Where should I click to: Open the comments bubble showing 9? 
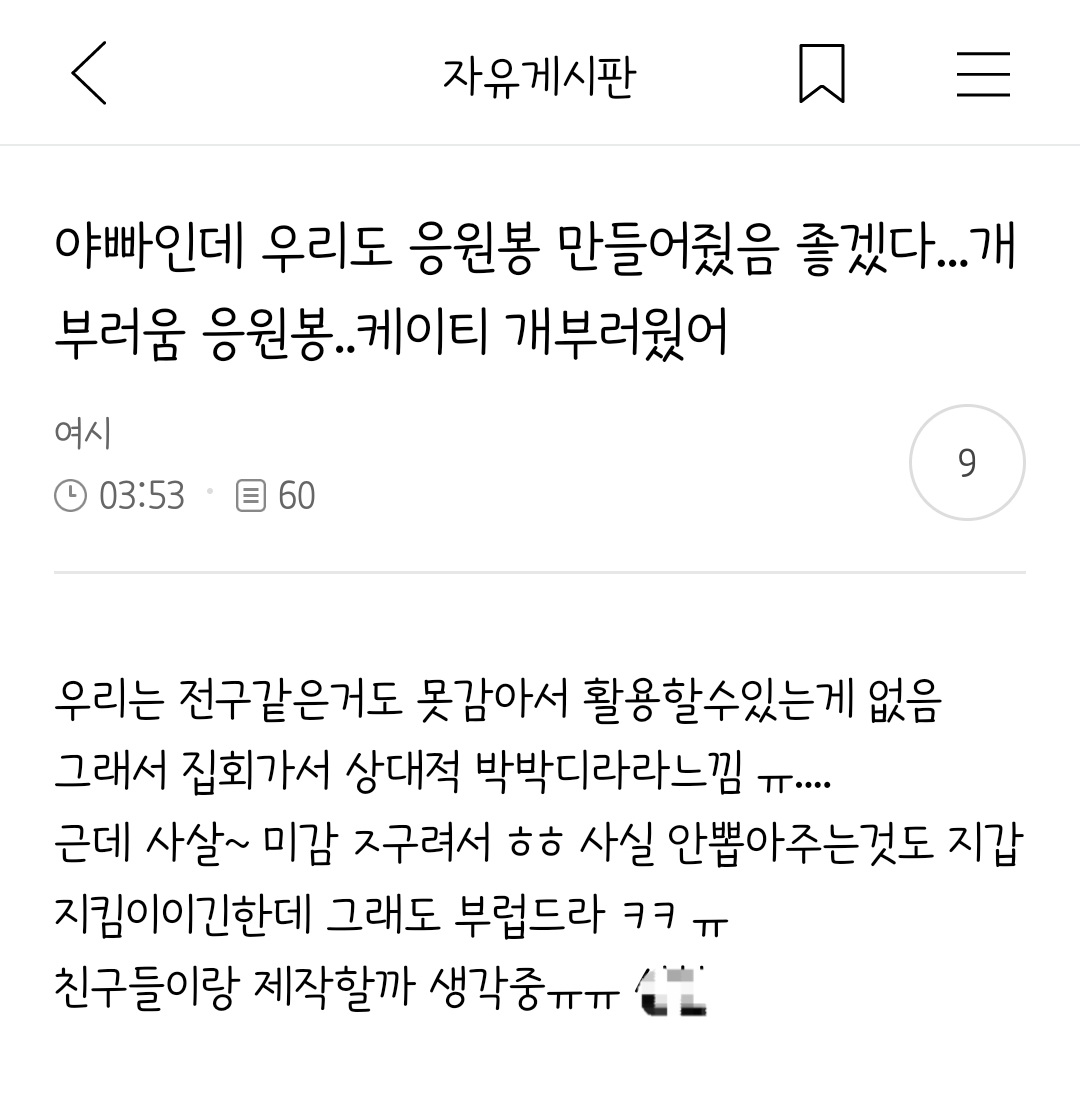966,463
